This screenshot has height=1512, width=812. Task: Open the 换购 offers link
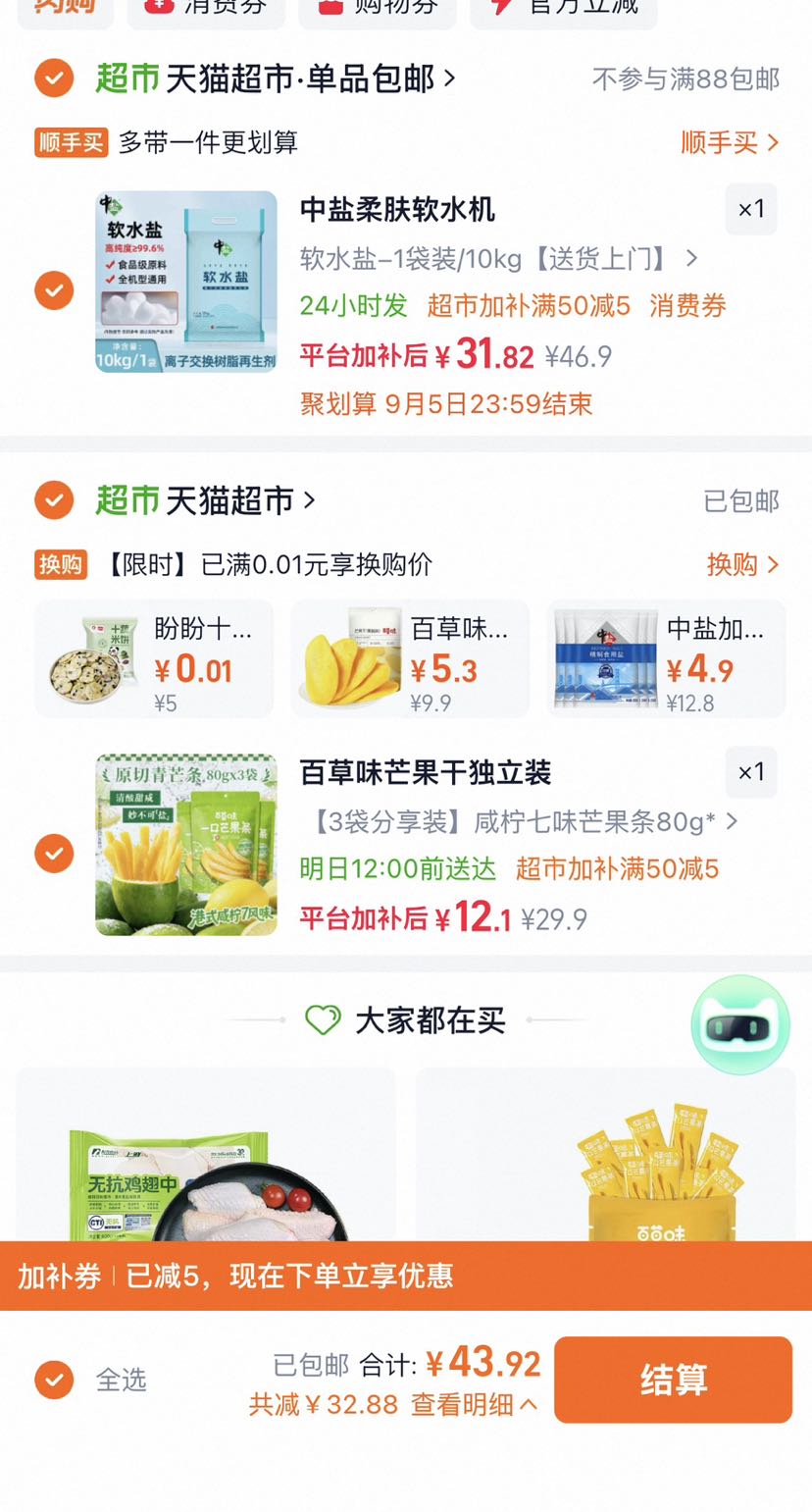click(x=743, y=564)
